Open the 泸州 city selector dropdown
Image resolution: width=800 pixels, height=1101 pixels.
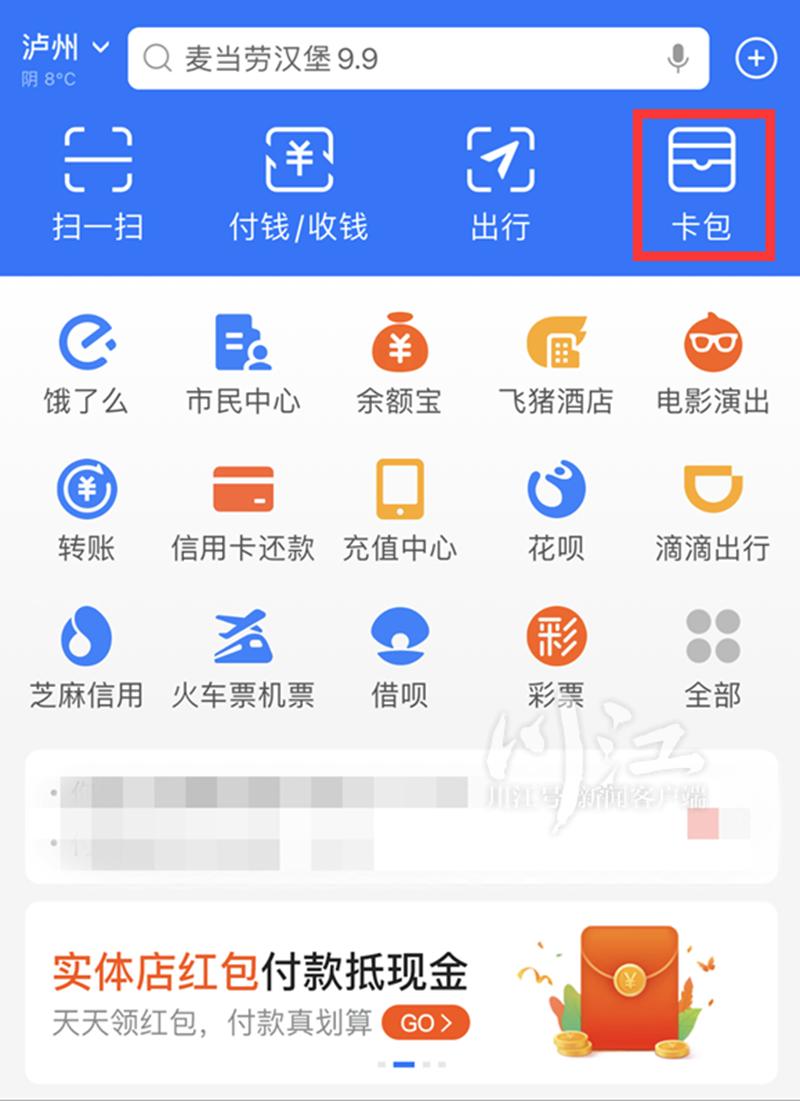pyautogui.click(x=64, y=48)
